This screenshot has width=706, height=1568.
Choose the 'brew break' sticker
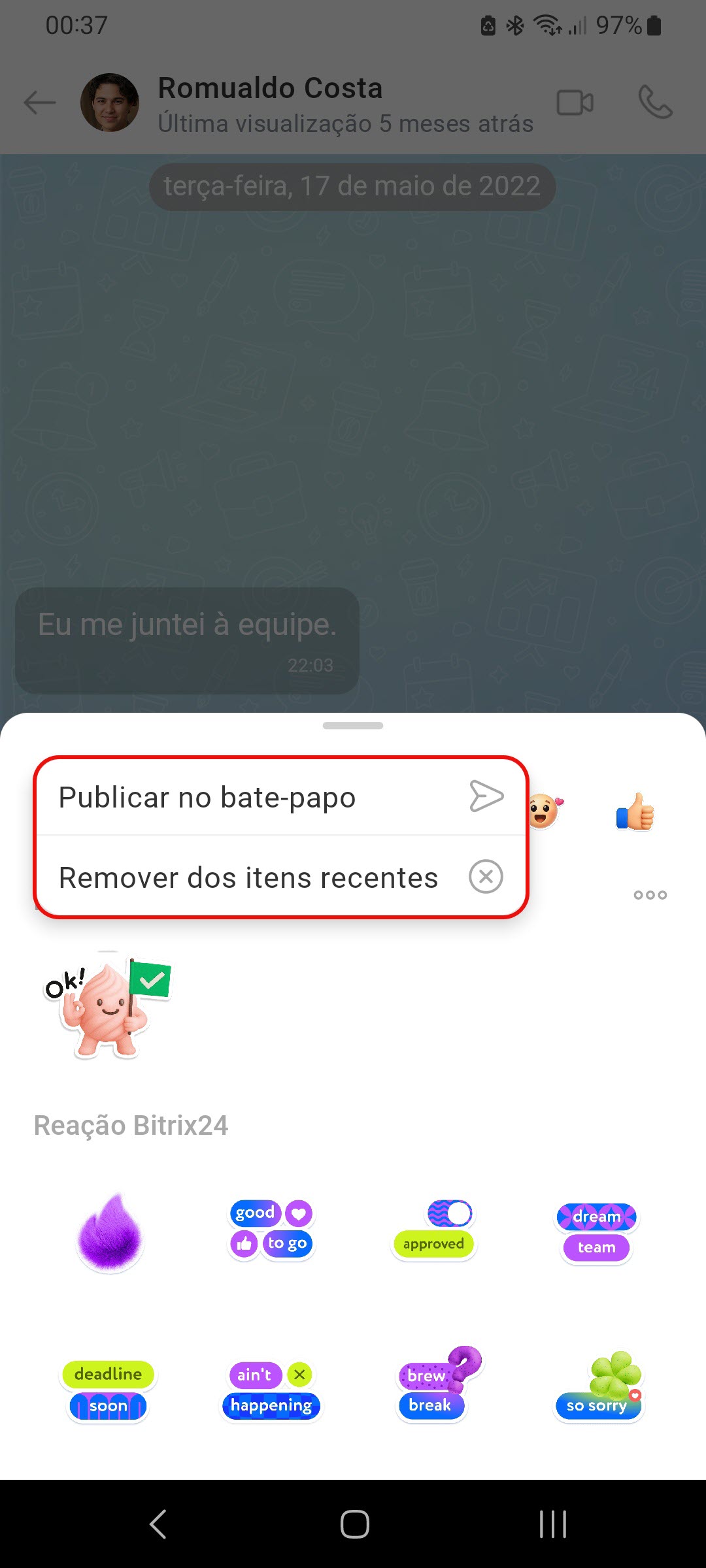click(433, 1388)
